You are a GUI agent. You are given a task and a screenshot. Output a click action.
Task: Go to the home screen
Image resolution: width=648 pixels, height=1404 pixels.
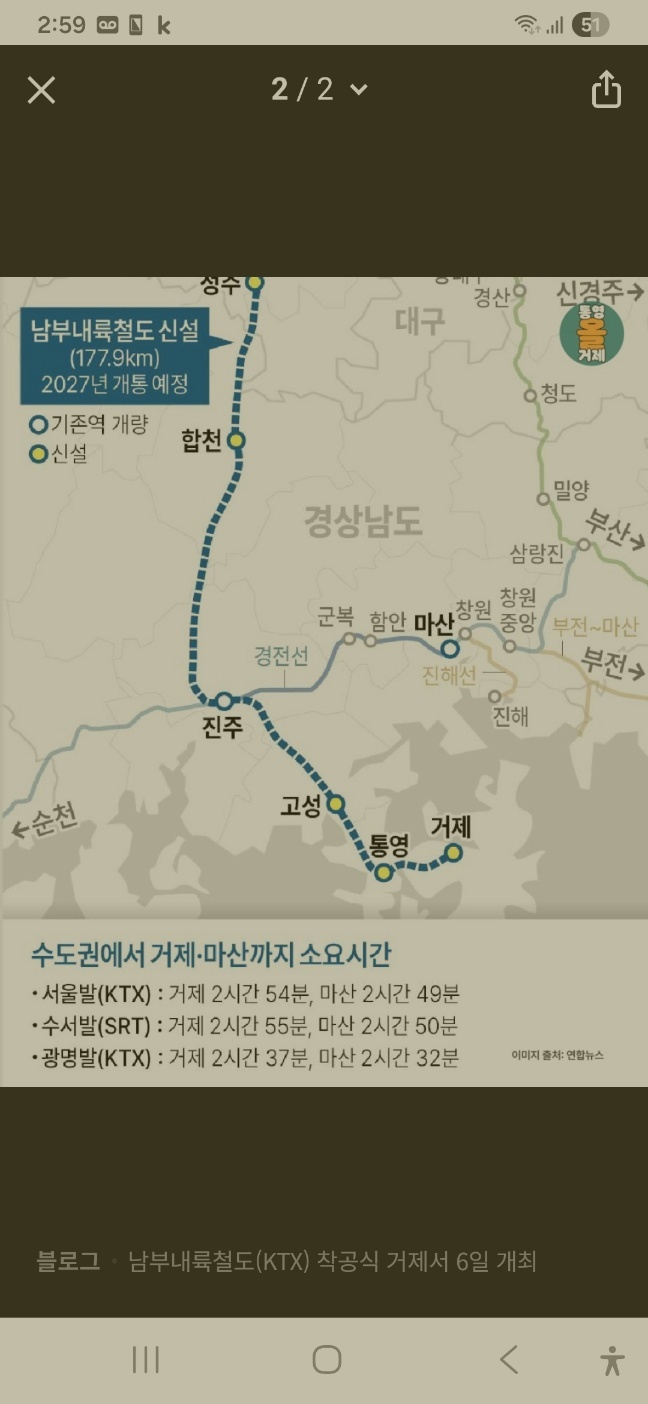(x=327, y=1359)
